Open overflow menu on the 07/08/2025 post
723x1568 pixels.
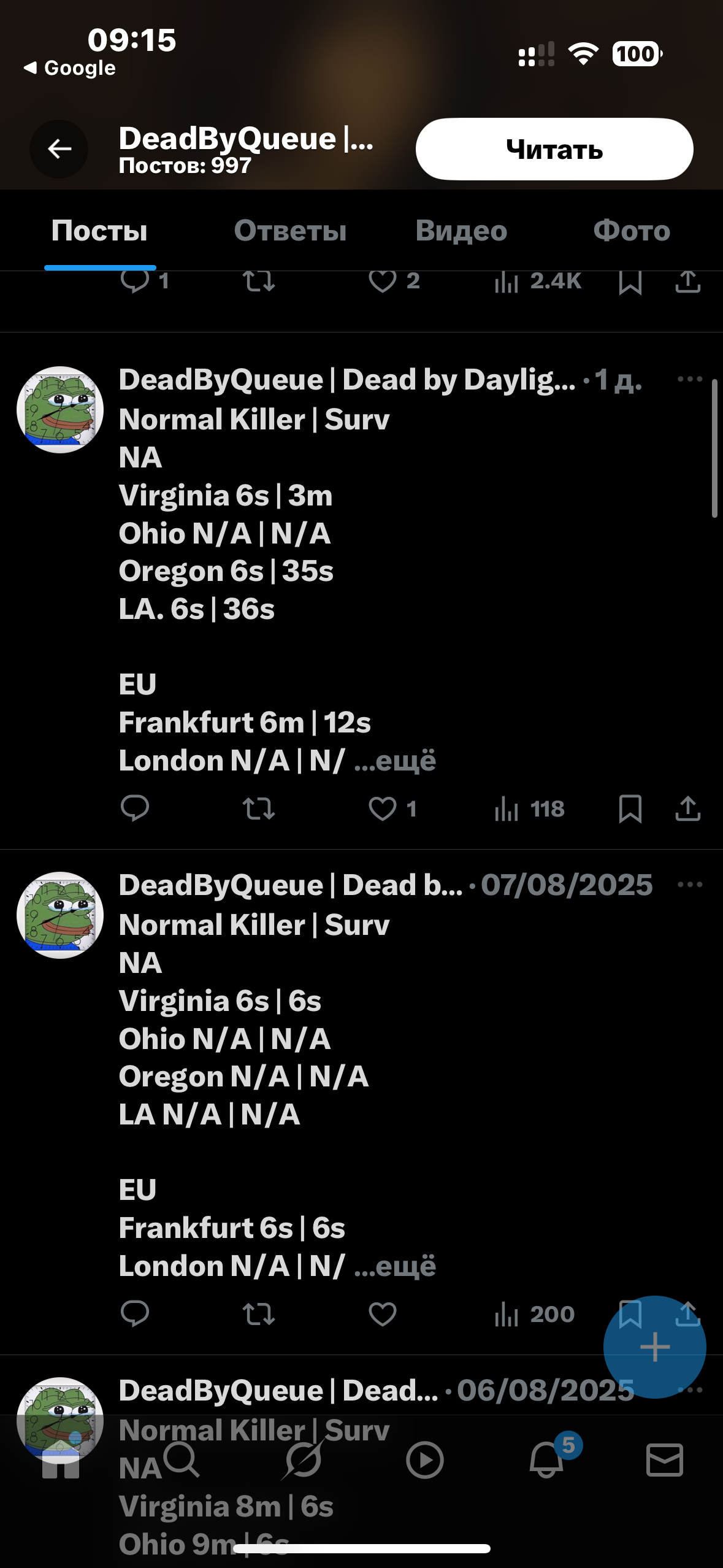tap(689, 885)
